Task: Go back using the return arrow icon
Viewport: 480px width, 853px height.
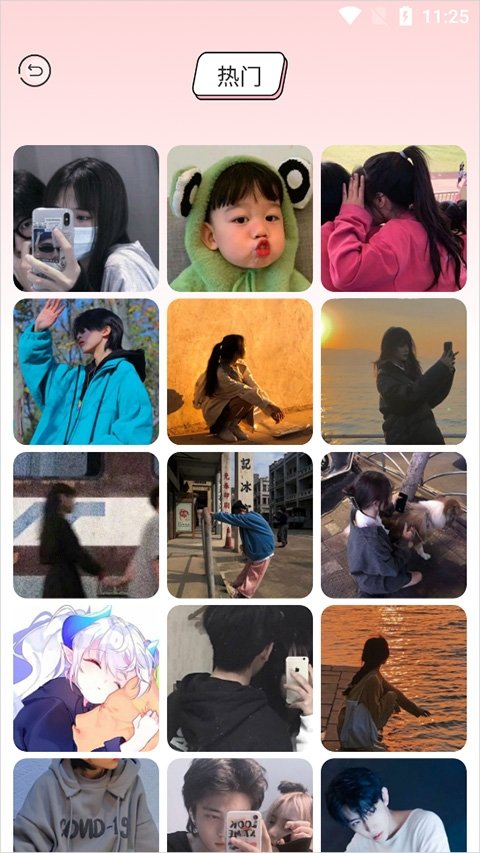Action: [35, 71]
